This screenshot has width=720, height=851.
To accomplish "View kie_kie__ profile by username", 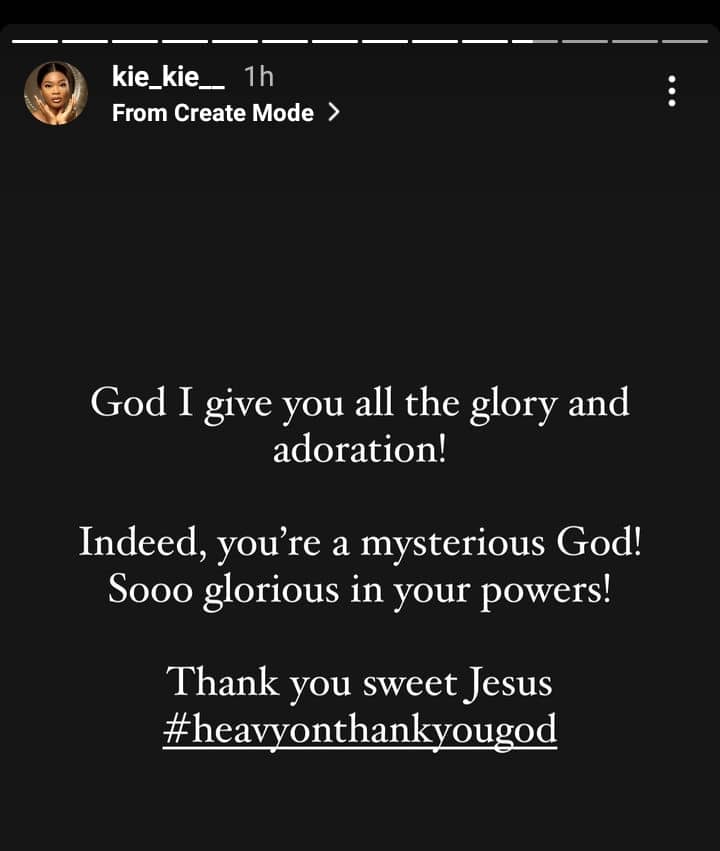I will (x=168, y=76).
